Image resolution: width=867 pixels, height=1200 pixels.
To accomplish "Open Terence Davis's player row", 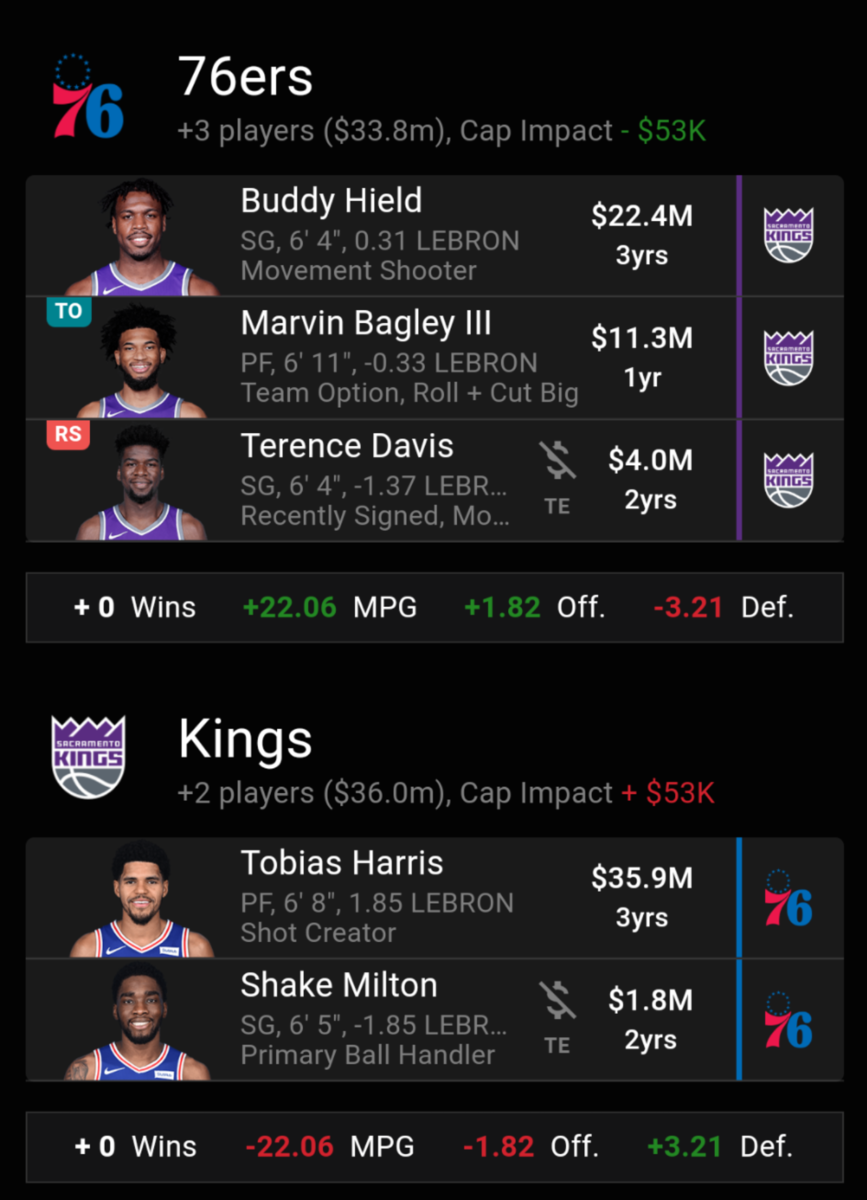I will point(380,481).
